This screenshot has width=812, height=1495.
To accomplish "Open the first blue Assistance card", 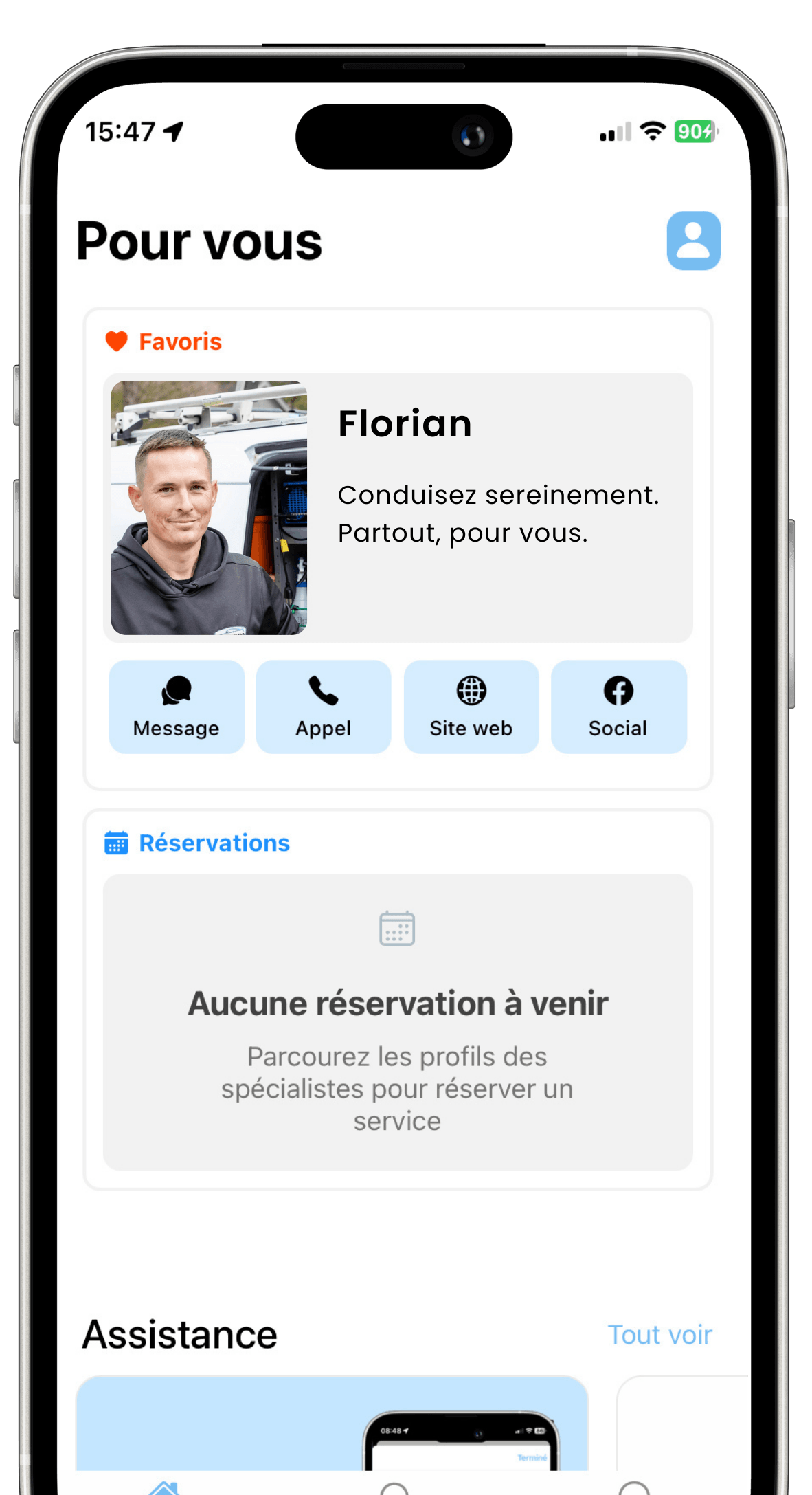I will [x=332, y=1423].
